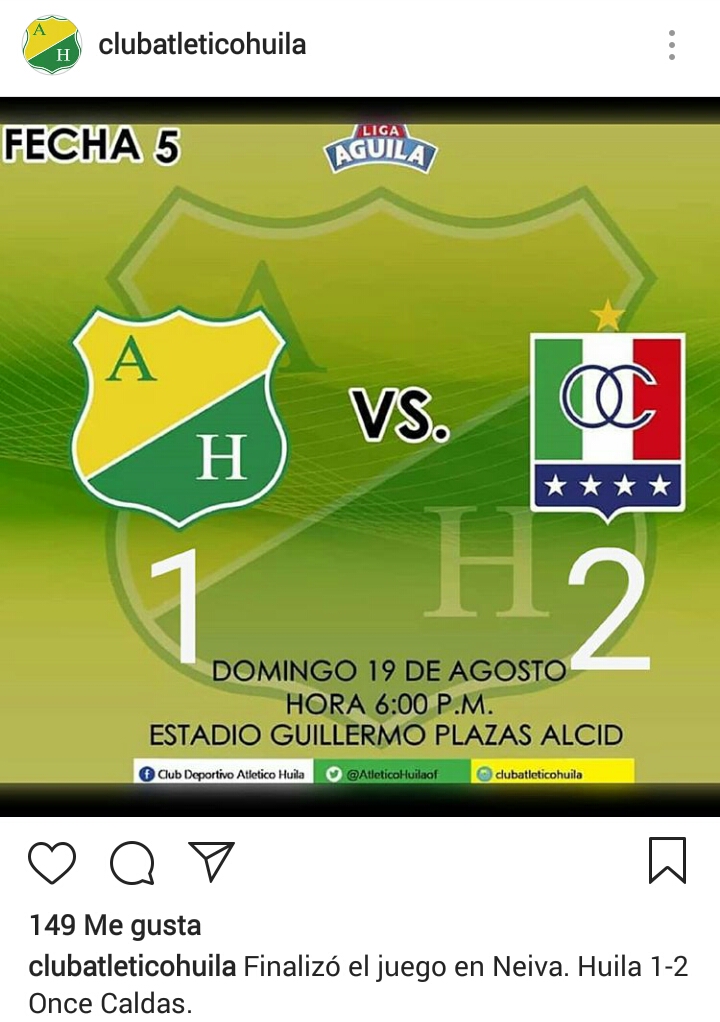
Task: Bookmark this post
Action: pos(667,860)
